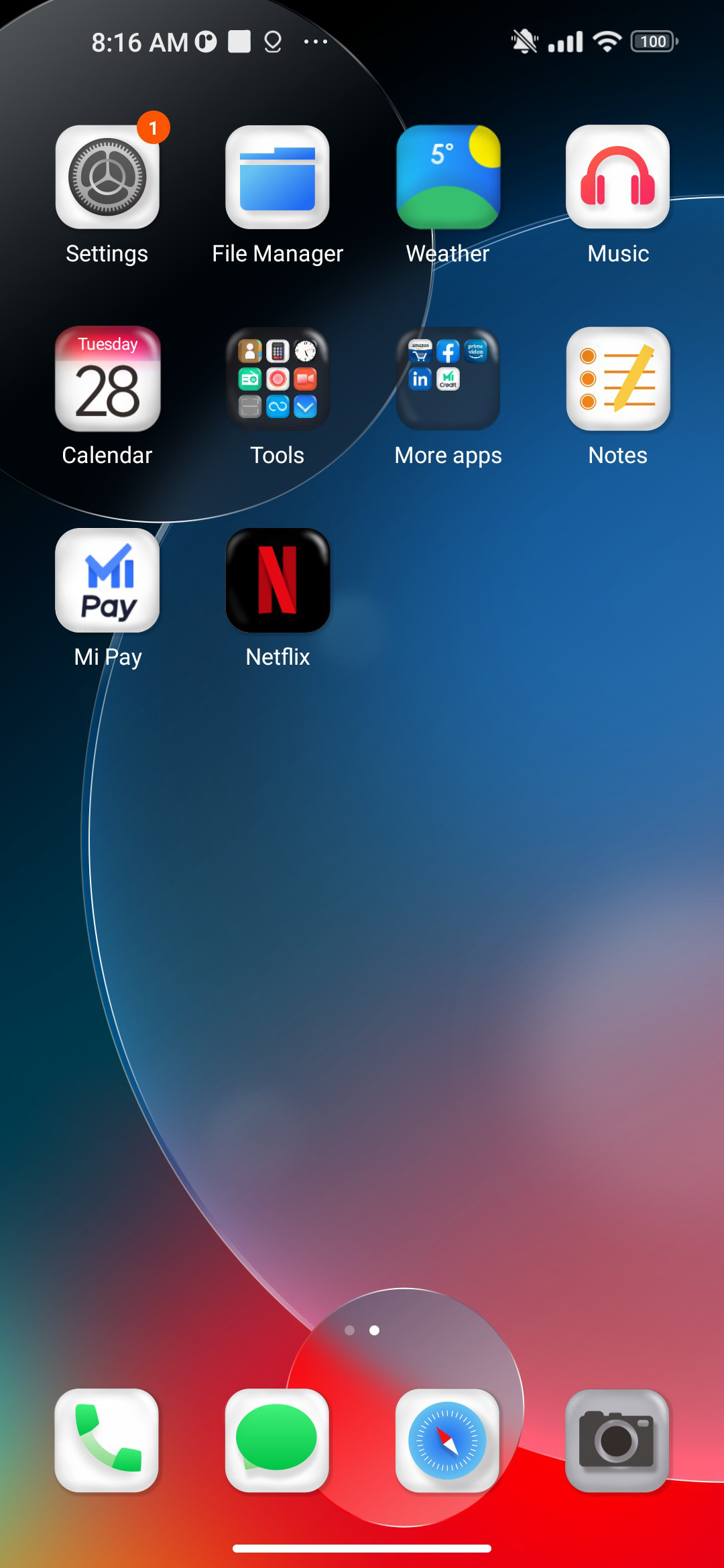Screen dimensions: 724x1568
Task: Expand the Tools folder
Action: pyautogui.click(x=278, y=379)
